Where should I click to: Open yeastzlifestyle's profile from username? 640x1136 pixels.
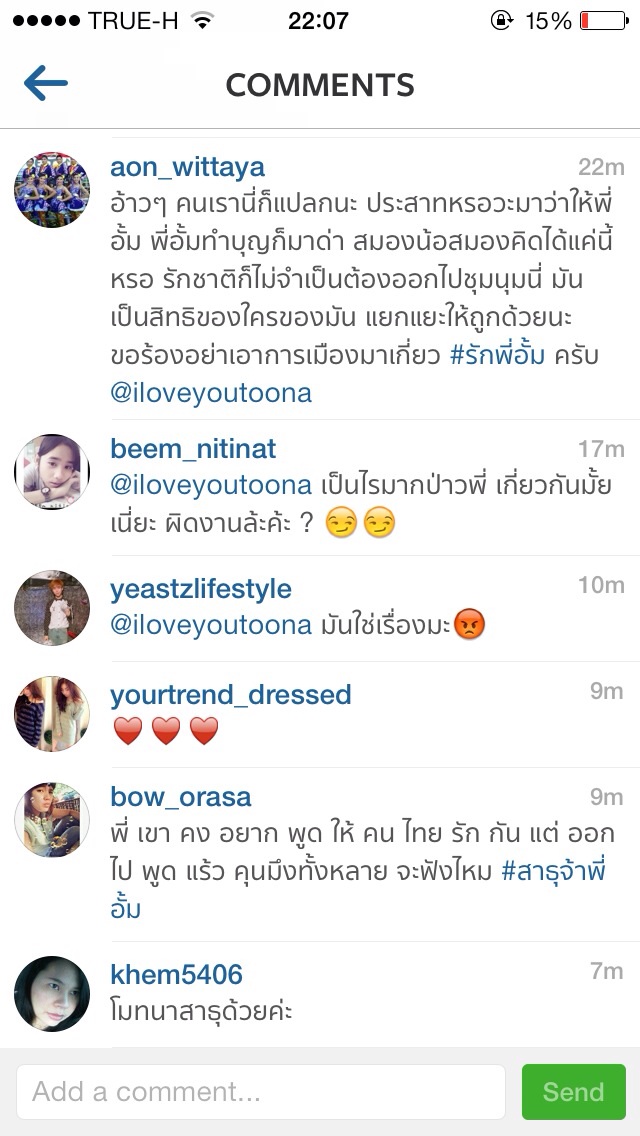[x=201, y=589]
